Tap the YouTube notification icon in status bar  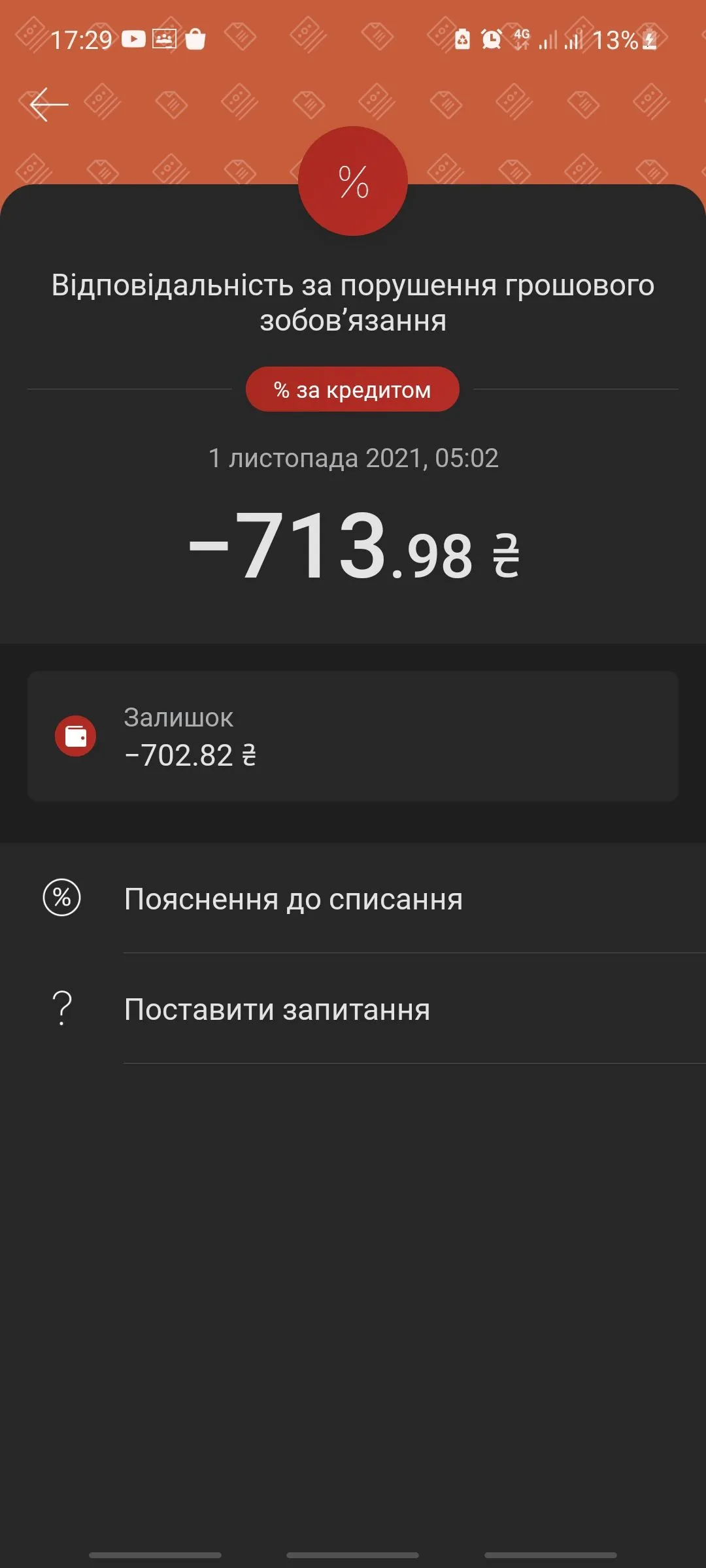click(133, 41)
